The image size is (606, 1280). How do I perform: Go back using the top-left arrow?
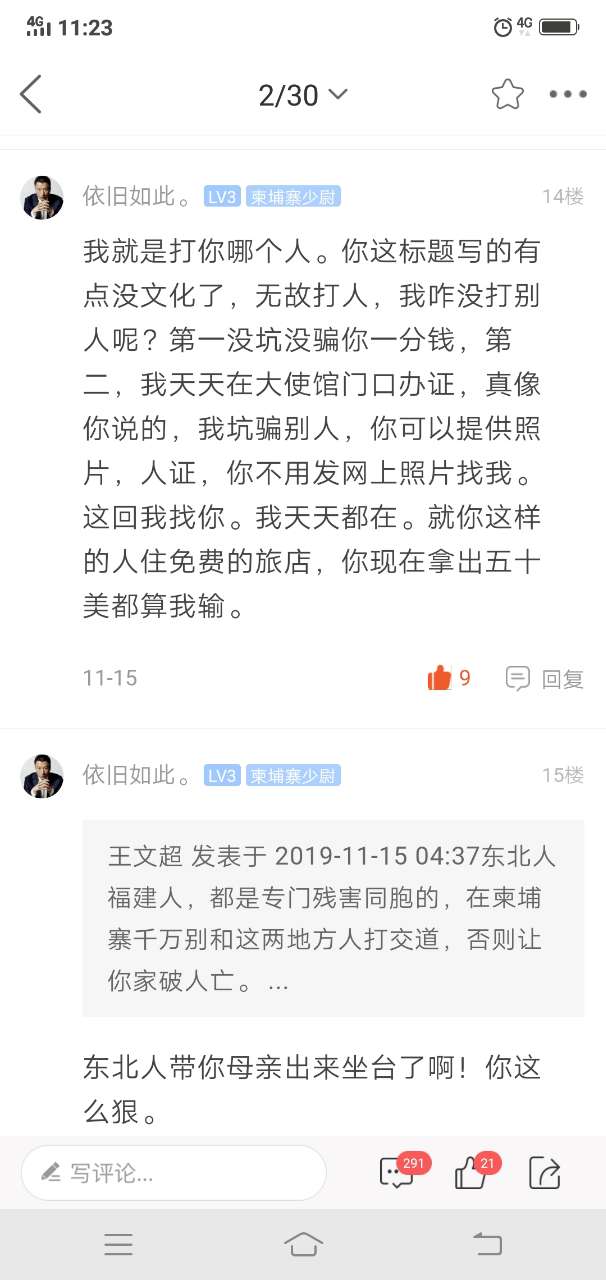coord(31,95)
